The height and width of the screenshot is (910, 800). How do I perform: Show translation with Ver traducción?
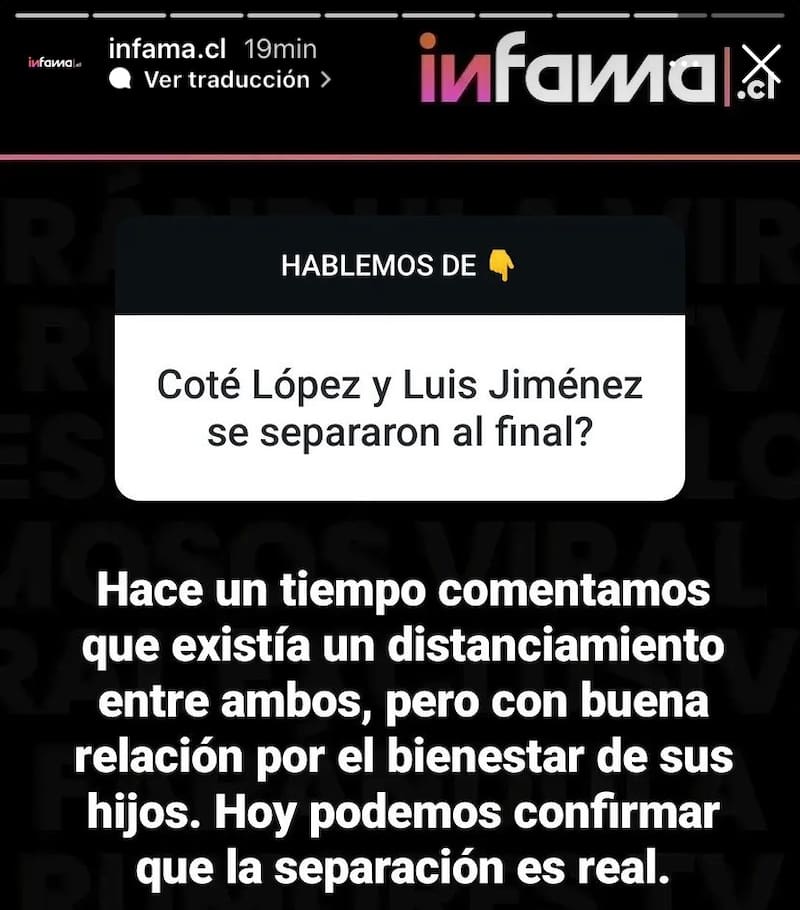[x=226, y=80]
